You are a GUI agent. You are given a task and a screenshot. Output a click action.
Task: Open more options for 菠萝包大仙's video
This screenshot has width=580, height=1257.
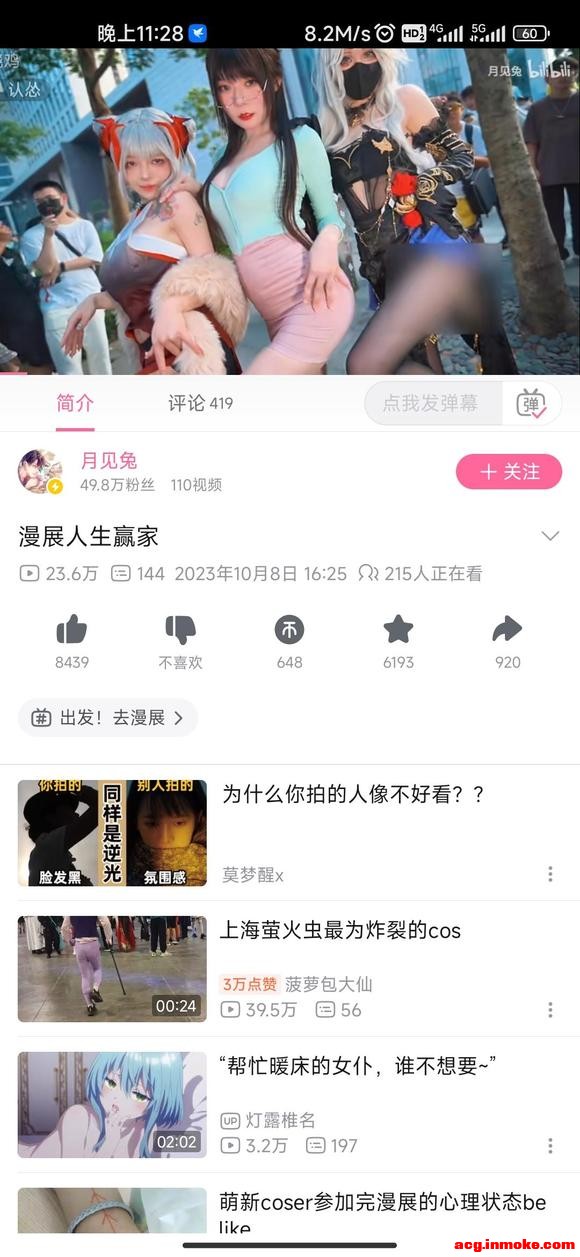tap(550, 1010)
